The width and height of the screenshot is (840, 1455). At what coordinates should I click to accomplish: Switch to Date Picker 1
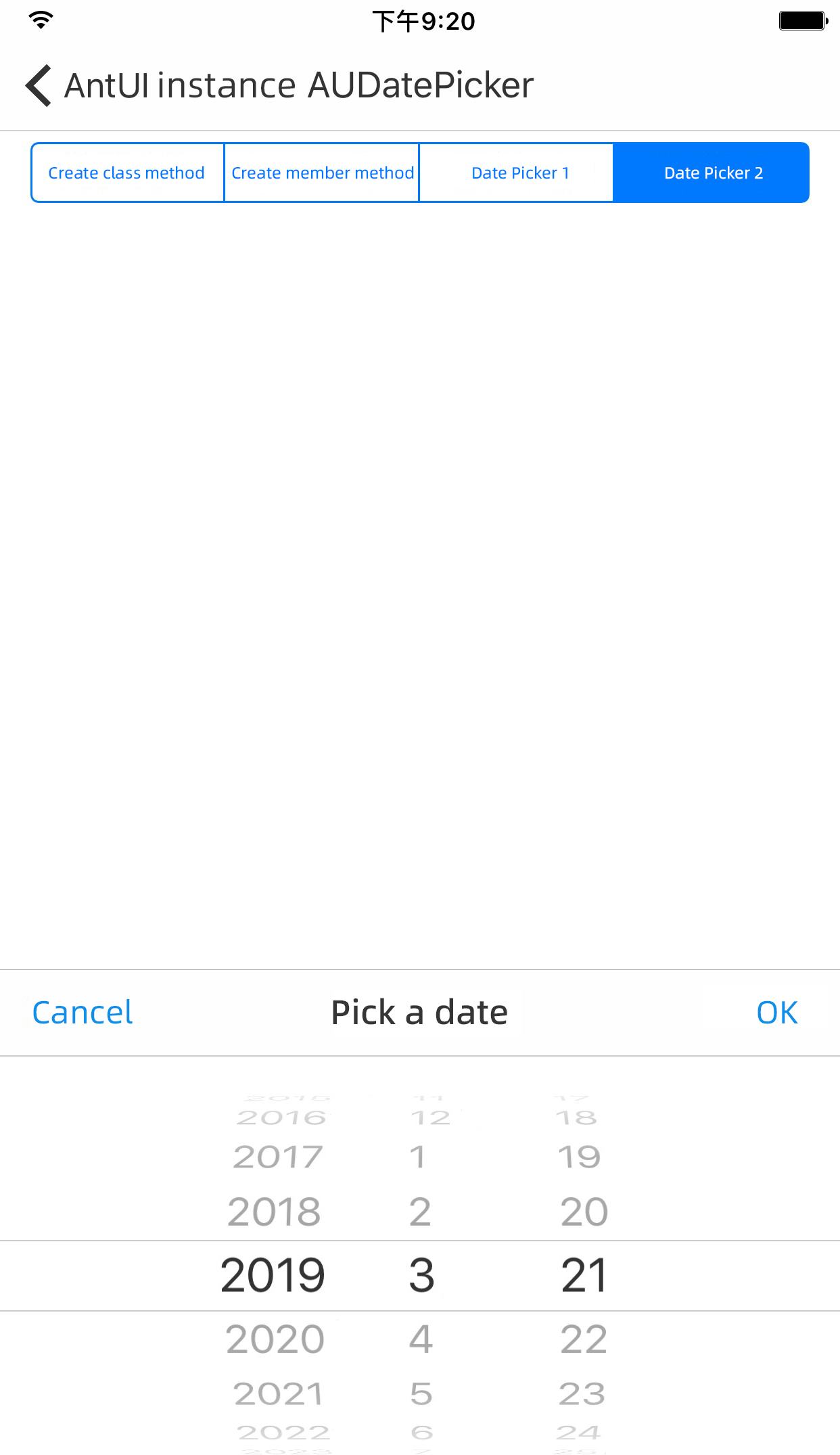[517, 172]
